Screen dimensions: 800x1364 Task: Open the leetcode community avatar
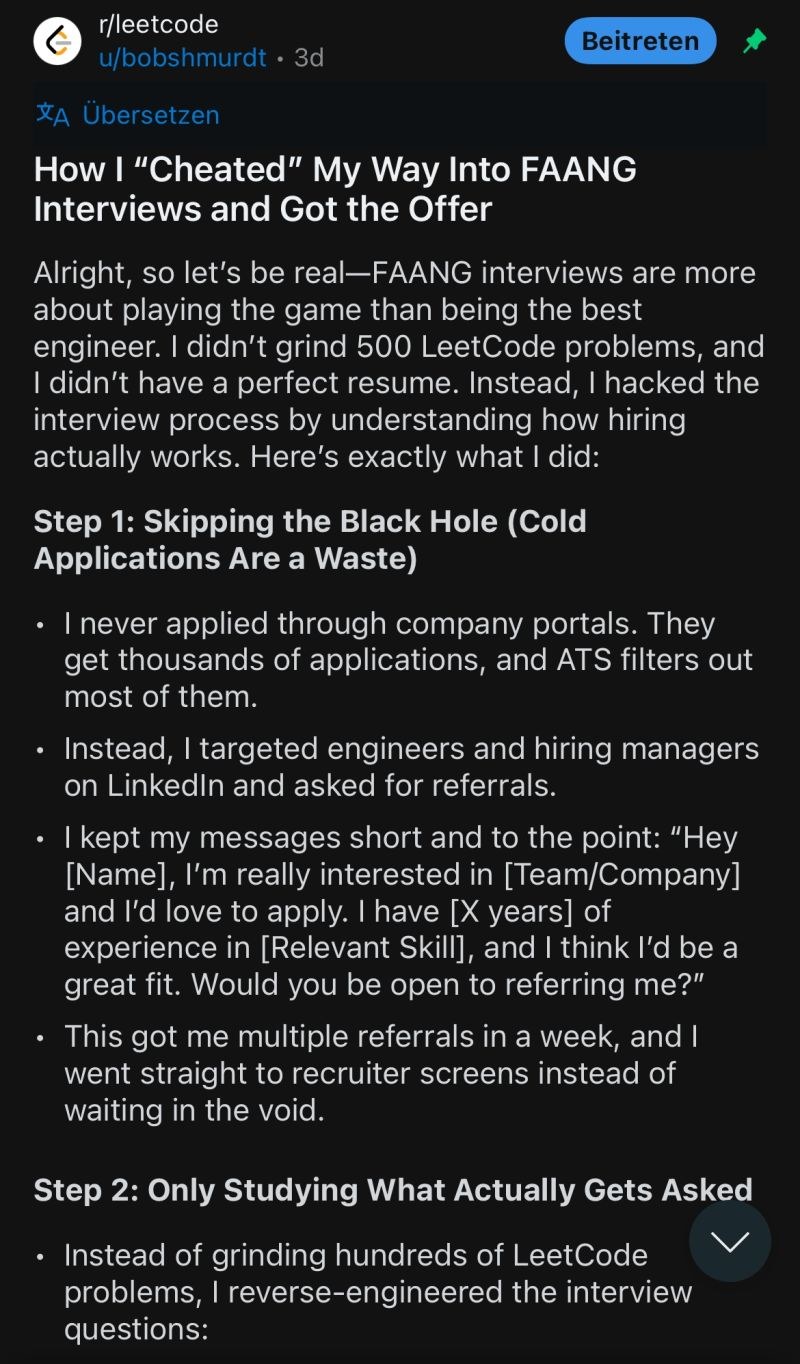point(58,42)
